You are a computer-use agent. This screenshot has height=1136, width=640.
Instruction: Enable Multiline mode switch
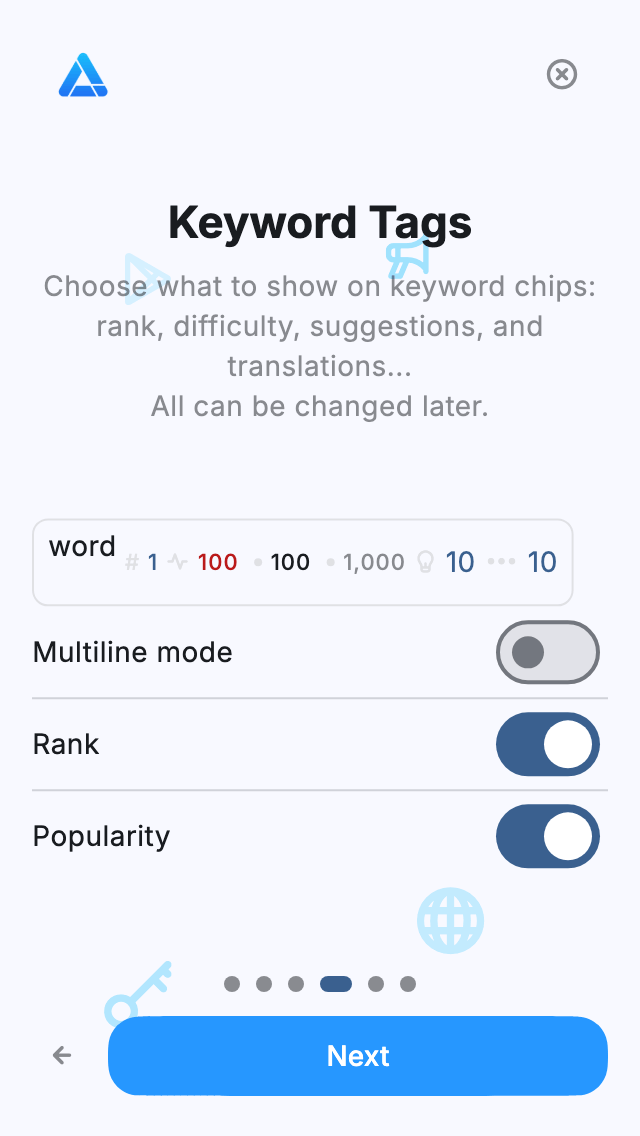(547, 652)
